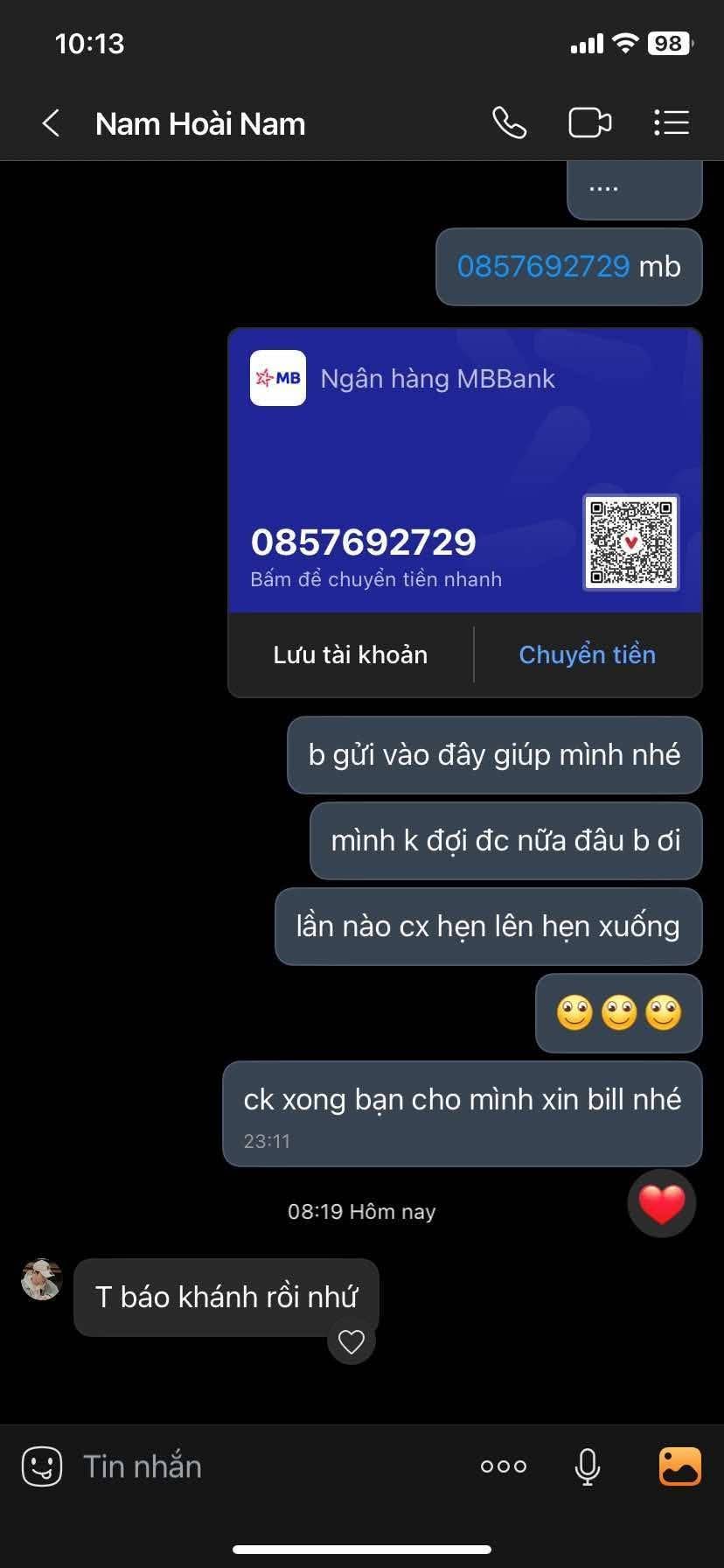Tap Lưu tài khoản to save account
The width and height of the screenshot is (724, 1568).
tap(351, 654)
